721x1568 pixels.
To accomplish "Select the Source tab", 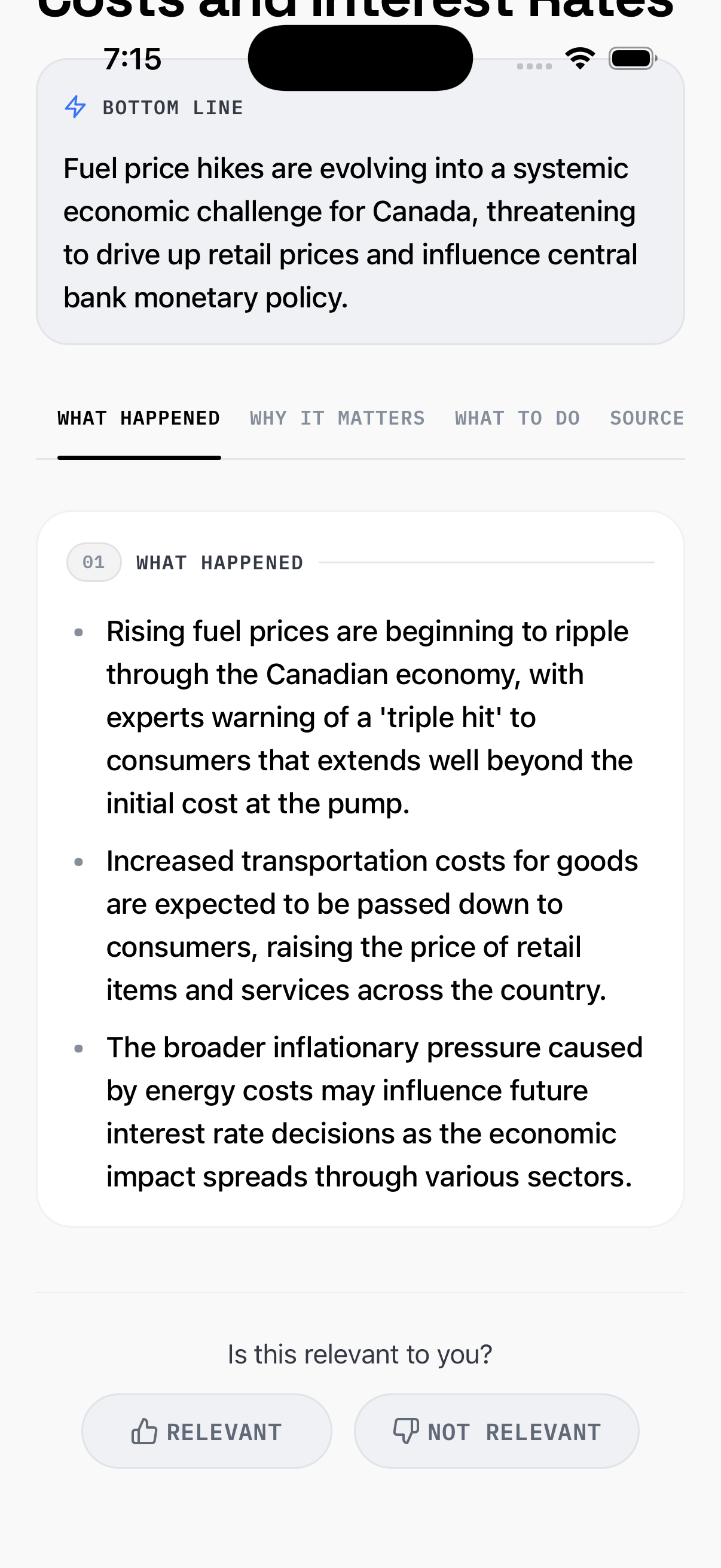I will [646, 418].
